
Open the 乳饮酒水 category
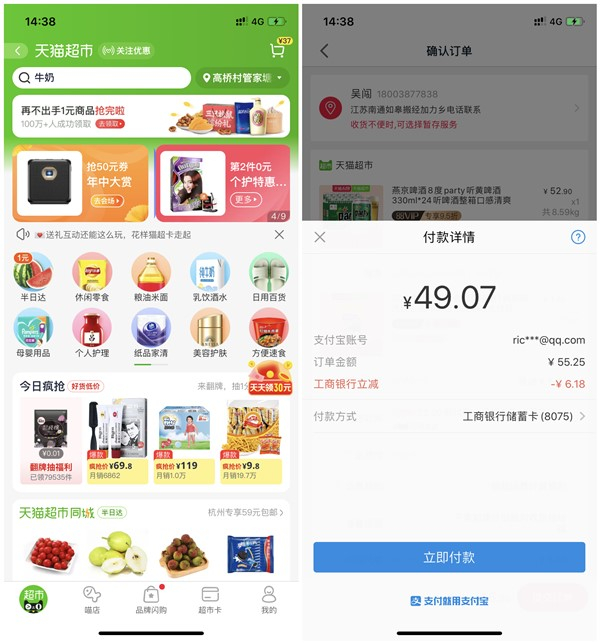(210, 277)
